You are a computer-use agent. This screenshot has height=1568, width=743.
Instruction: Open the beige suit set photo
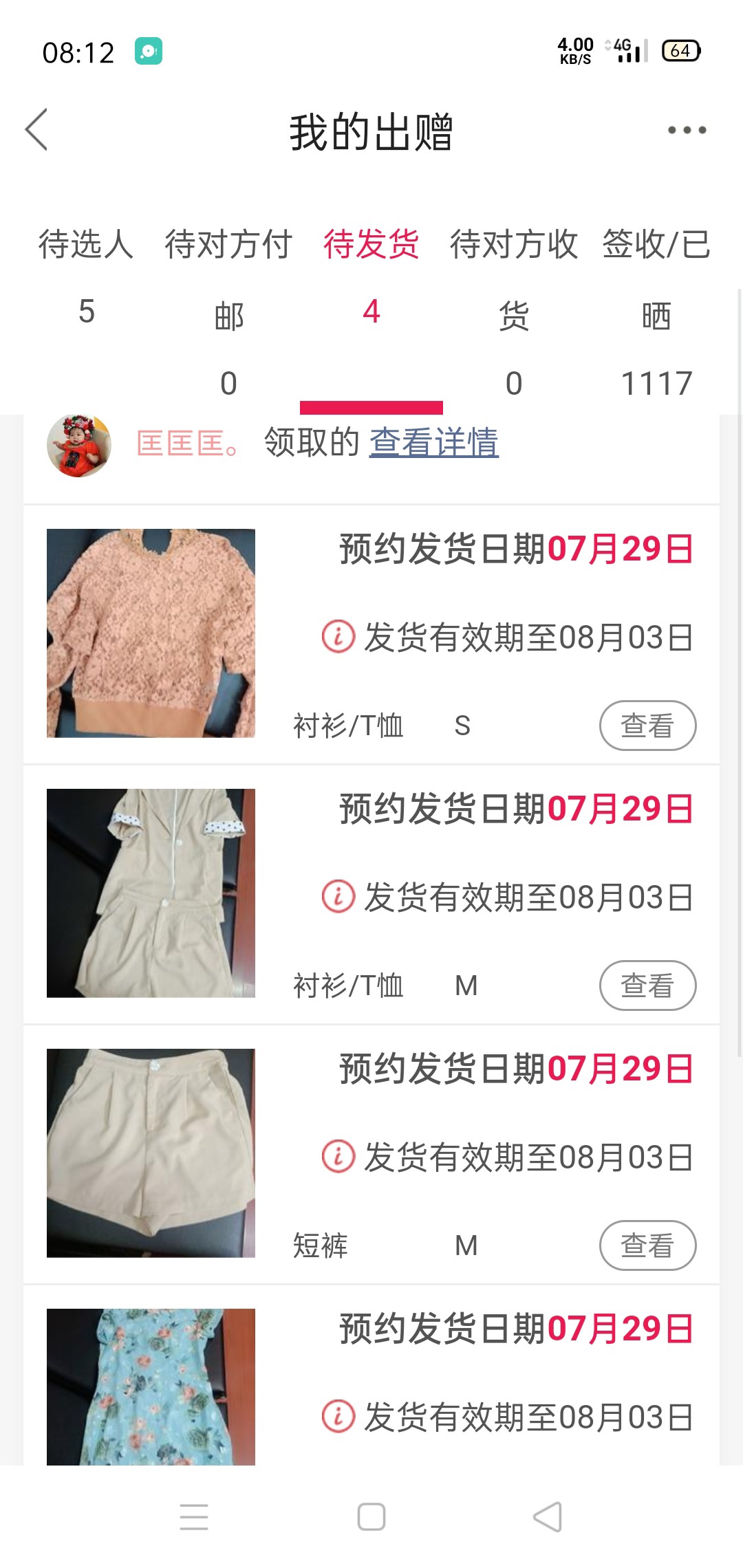coord(151,893)
